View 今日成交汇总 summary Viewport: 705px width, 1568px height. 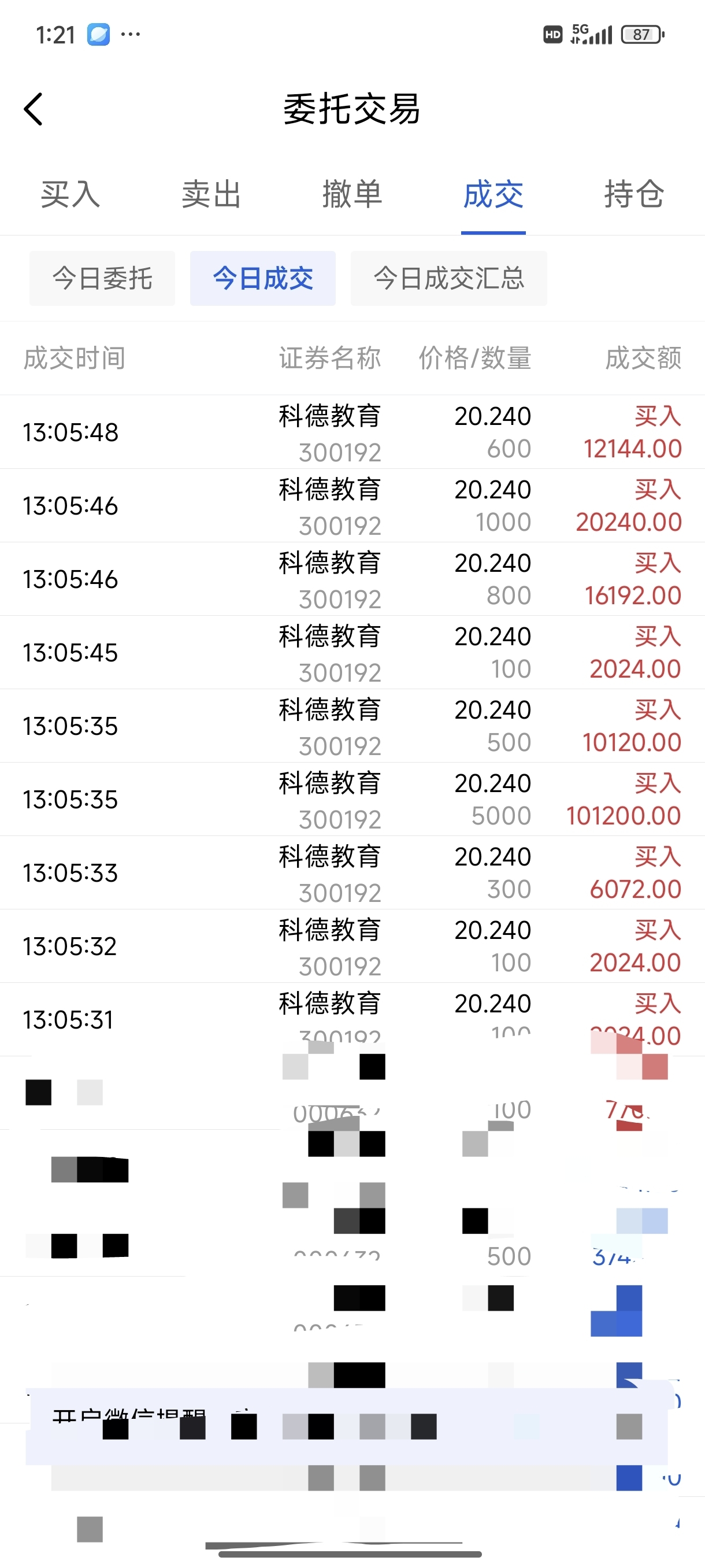click(x=448, y=279)
